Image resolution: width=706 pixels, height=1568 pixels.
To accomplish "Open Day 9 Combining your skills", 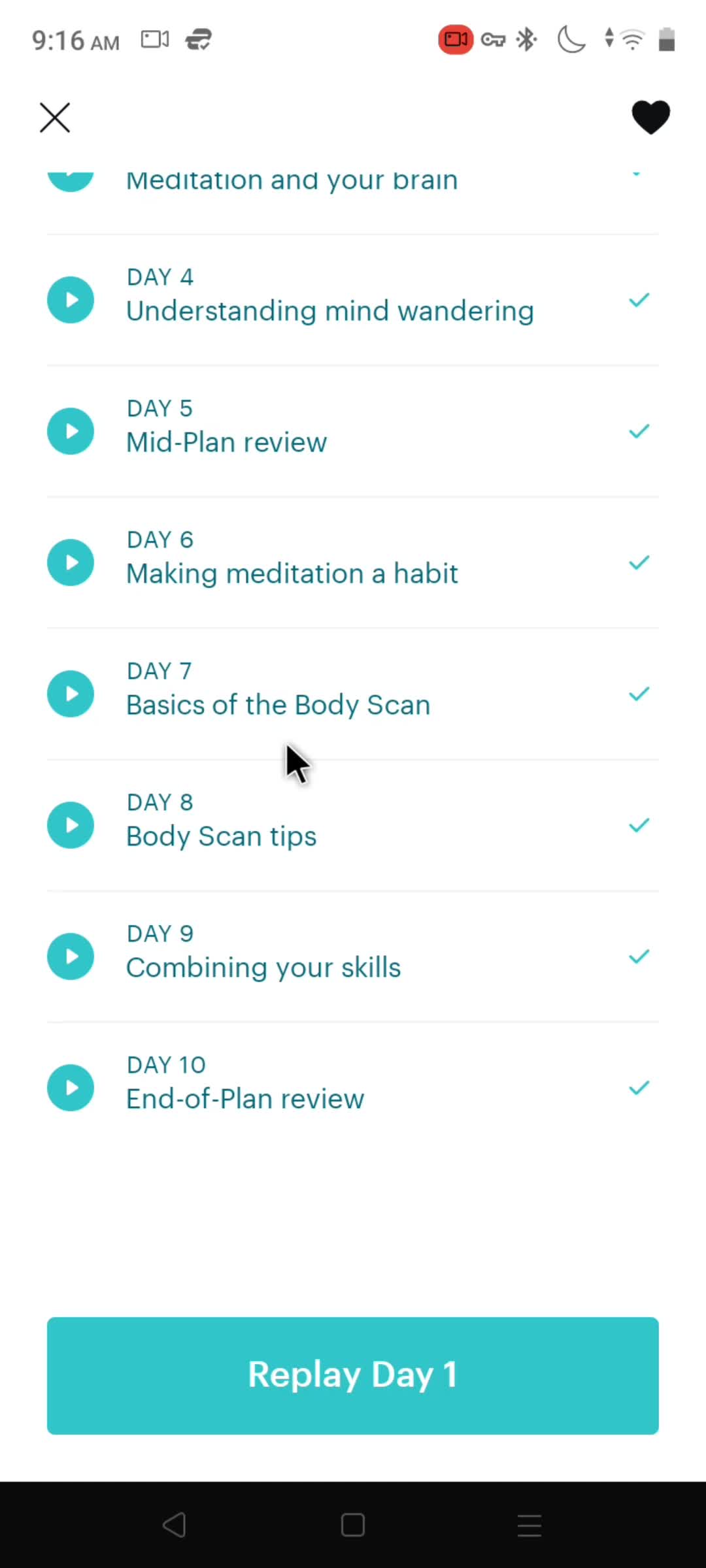I will (x=263, y=956).
